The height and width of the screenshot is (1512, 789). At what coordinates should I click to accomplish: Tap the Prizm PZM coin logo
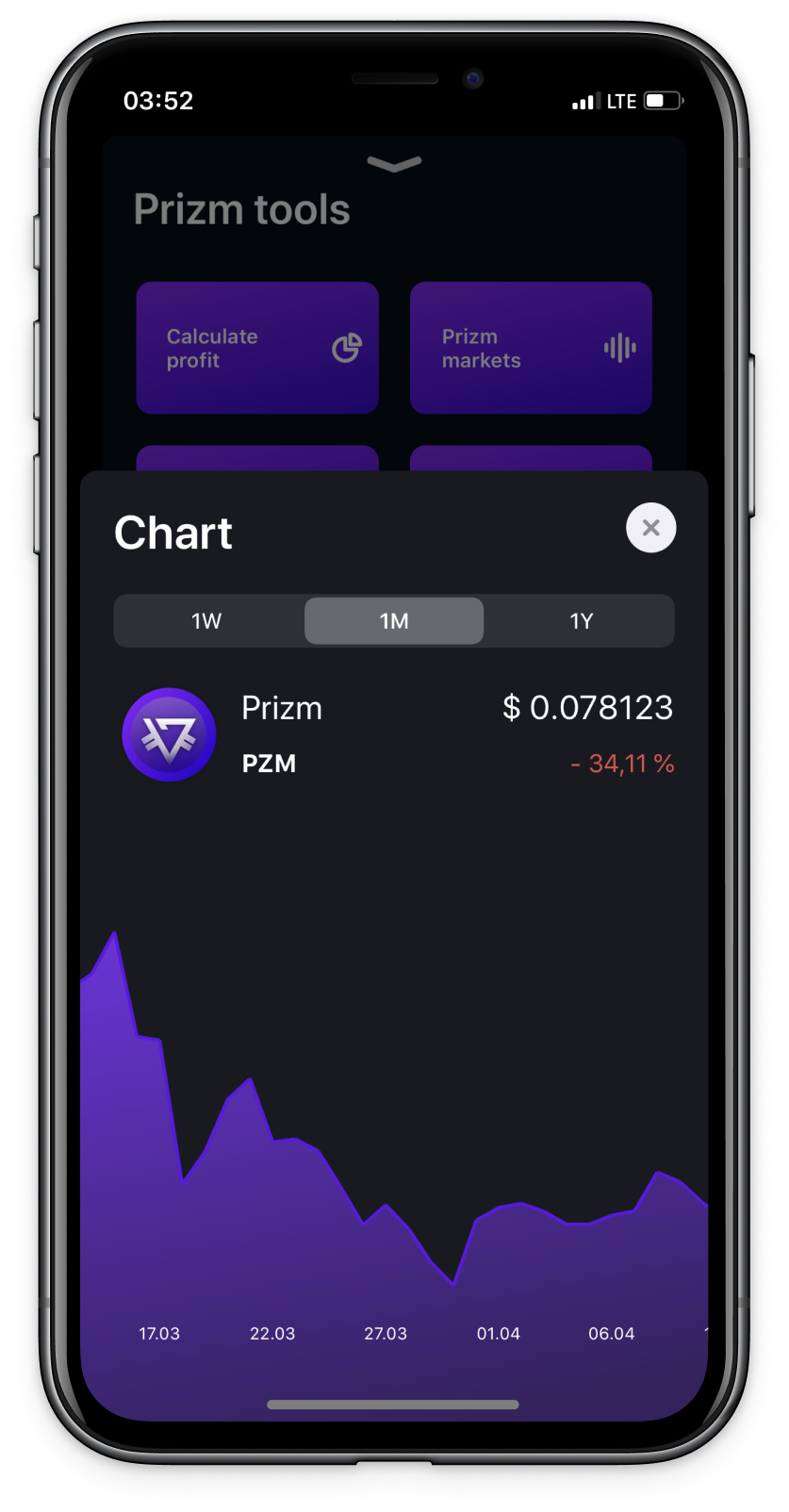pyautogui.click(x=170, y=734)
